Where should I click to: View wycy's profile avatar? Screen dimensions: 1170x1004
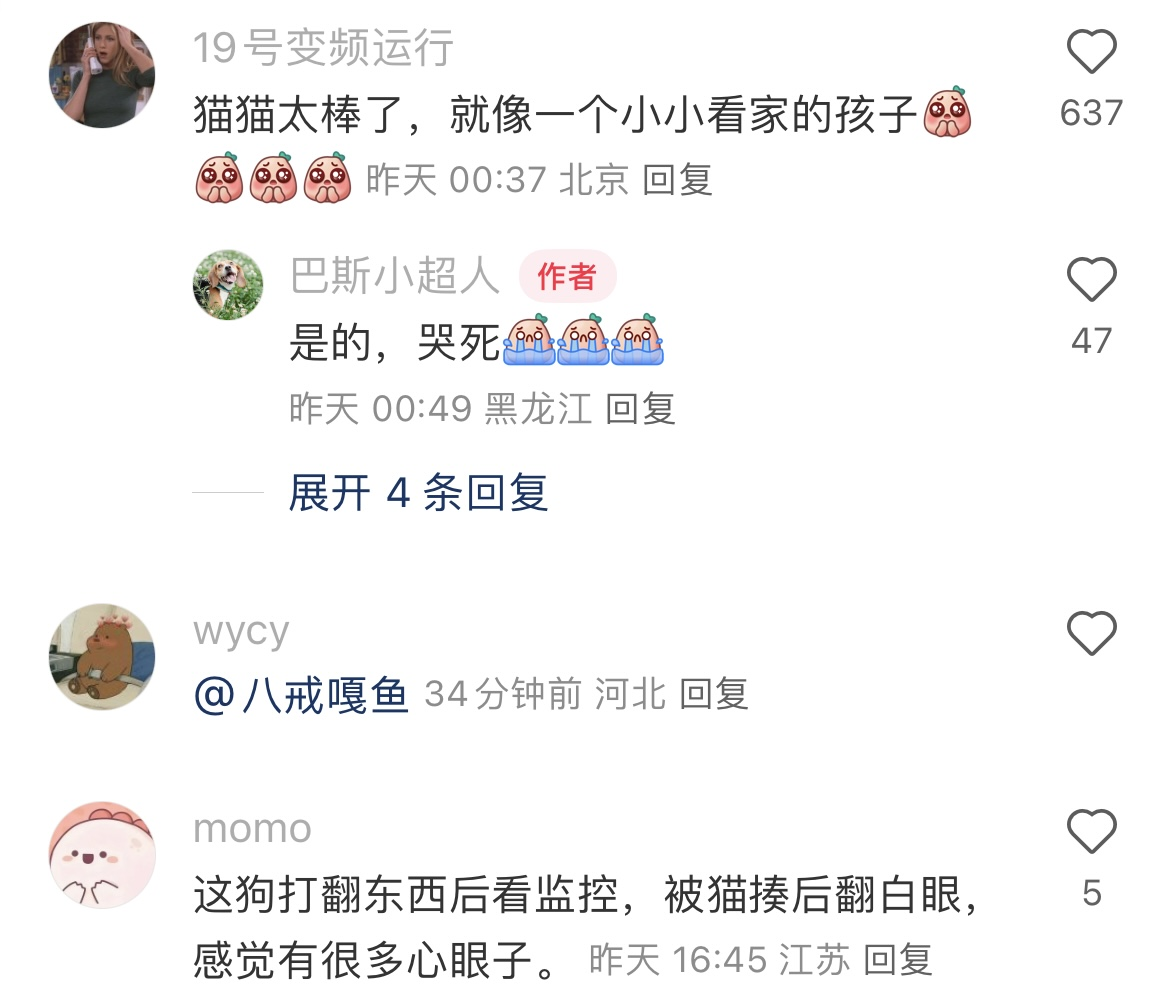[x=102, y=656]
